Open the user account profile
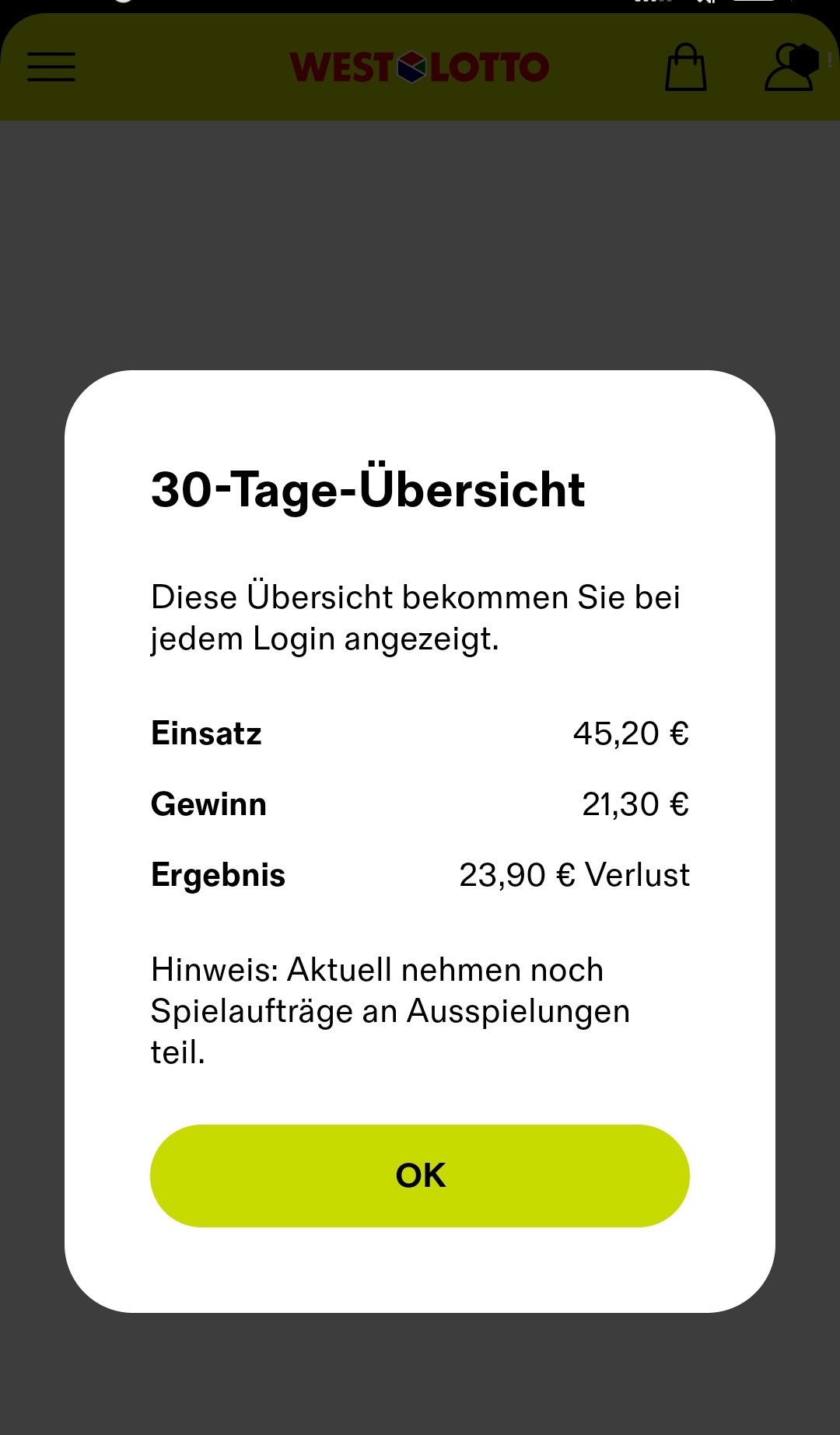This screenshot has height=1435, width=840. tap(789, 68)
